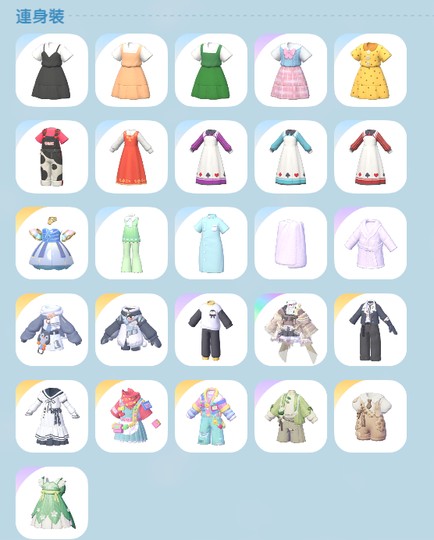Choose the green jacket with khaki shorts
434x540 pixels.
pos(290,416)
